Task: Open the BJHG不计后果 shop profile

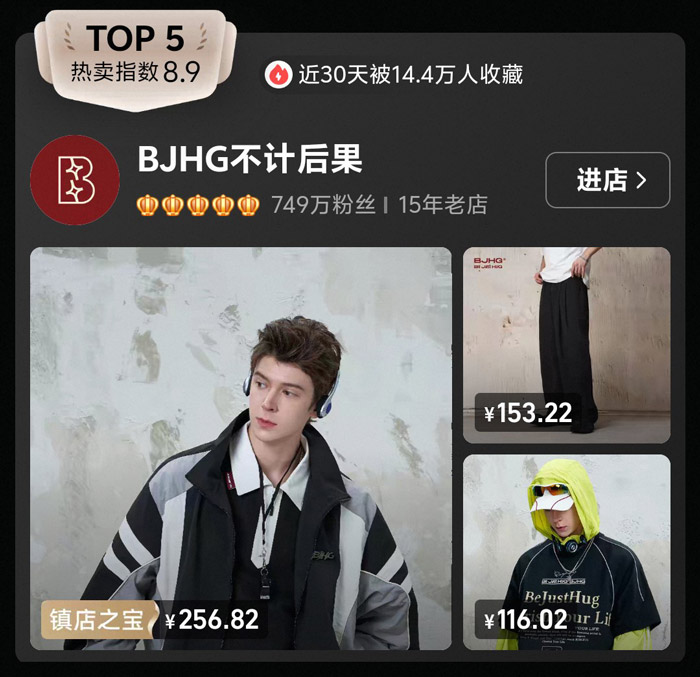Action: coord(250,160)
